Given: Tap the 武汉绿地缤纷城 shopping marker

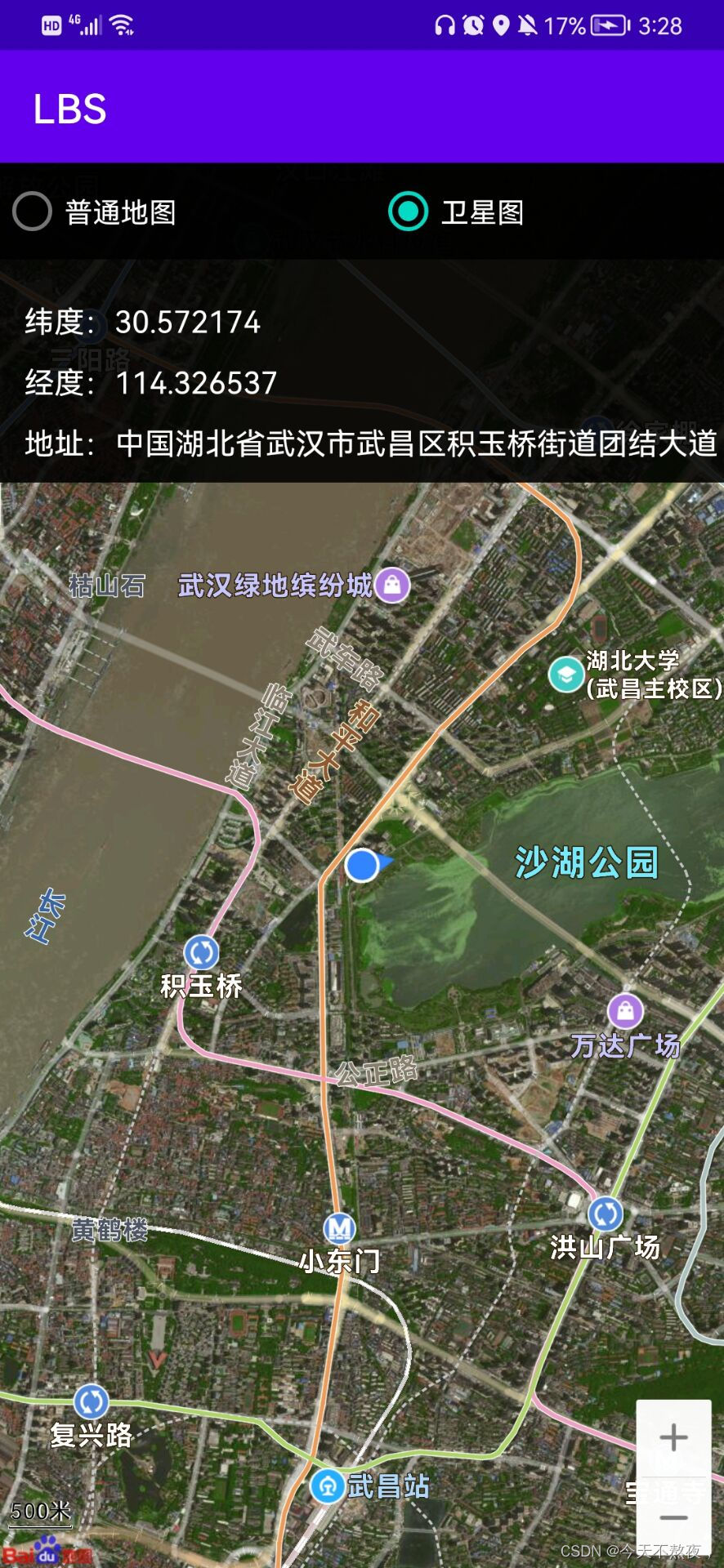Looking at the screenshot, I should 392,585.
